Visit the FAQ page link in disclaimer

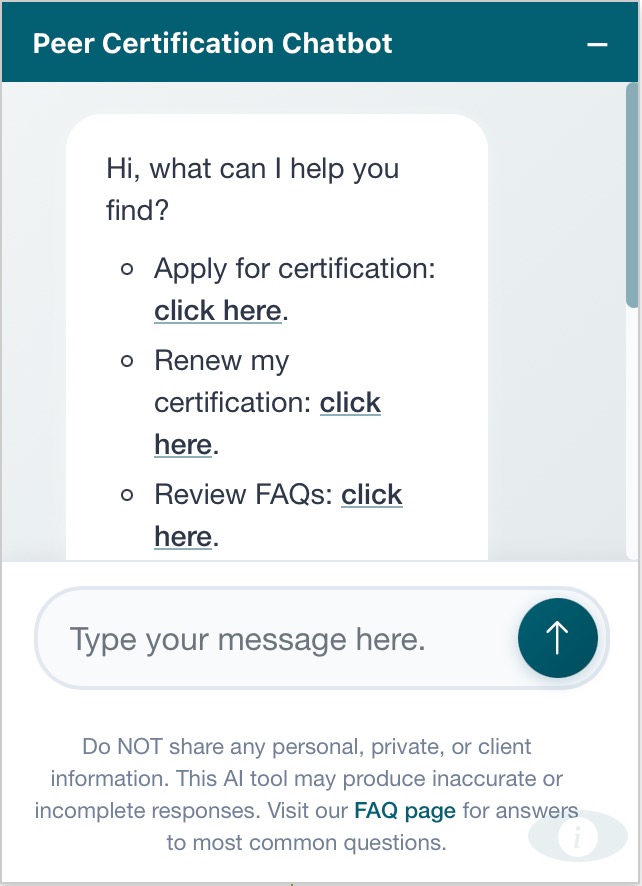404,811
